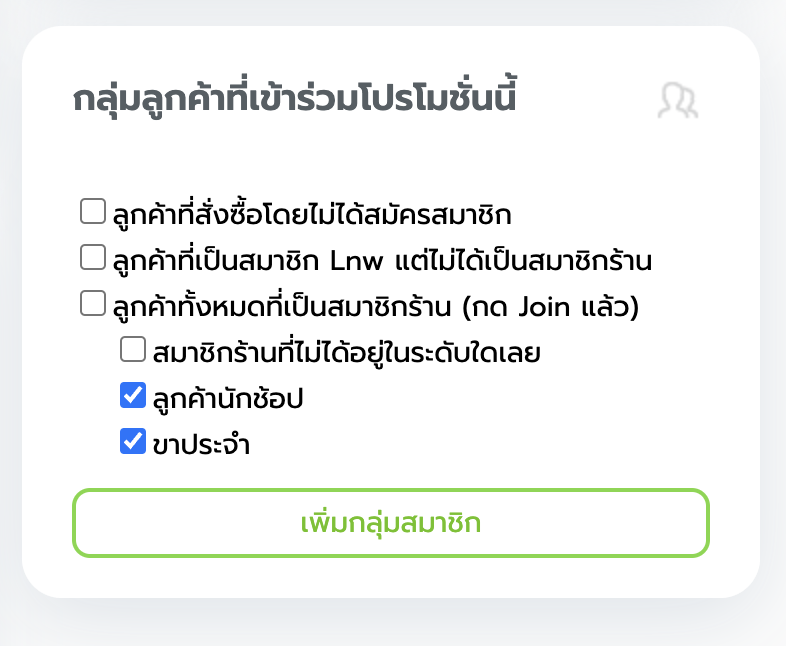
Task: Tap the 'เพิ่มกลุ่มสมาชิก' button
Action: click(x=391, y=523)
